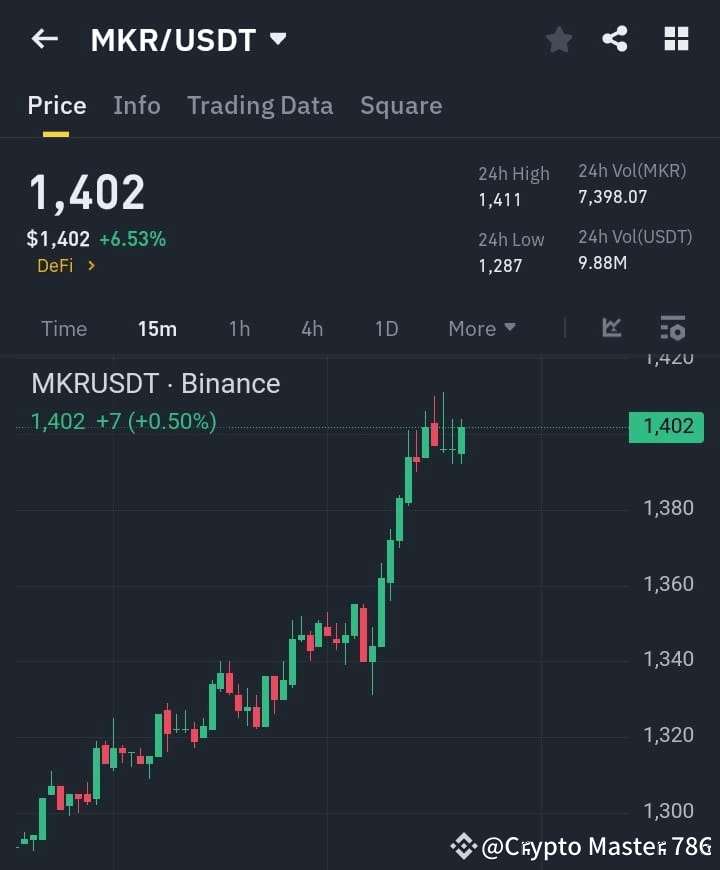The image size is (720, 870).
Task: Click the DeFi link
Action: 57,266
